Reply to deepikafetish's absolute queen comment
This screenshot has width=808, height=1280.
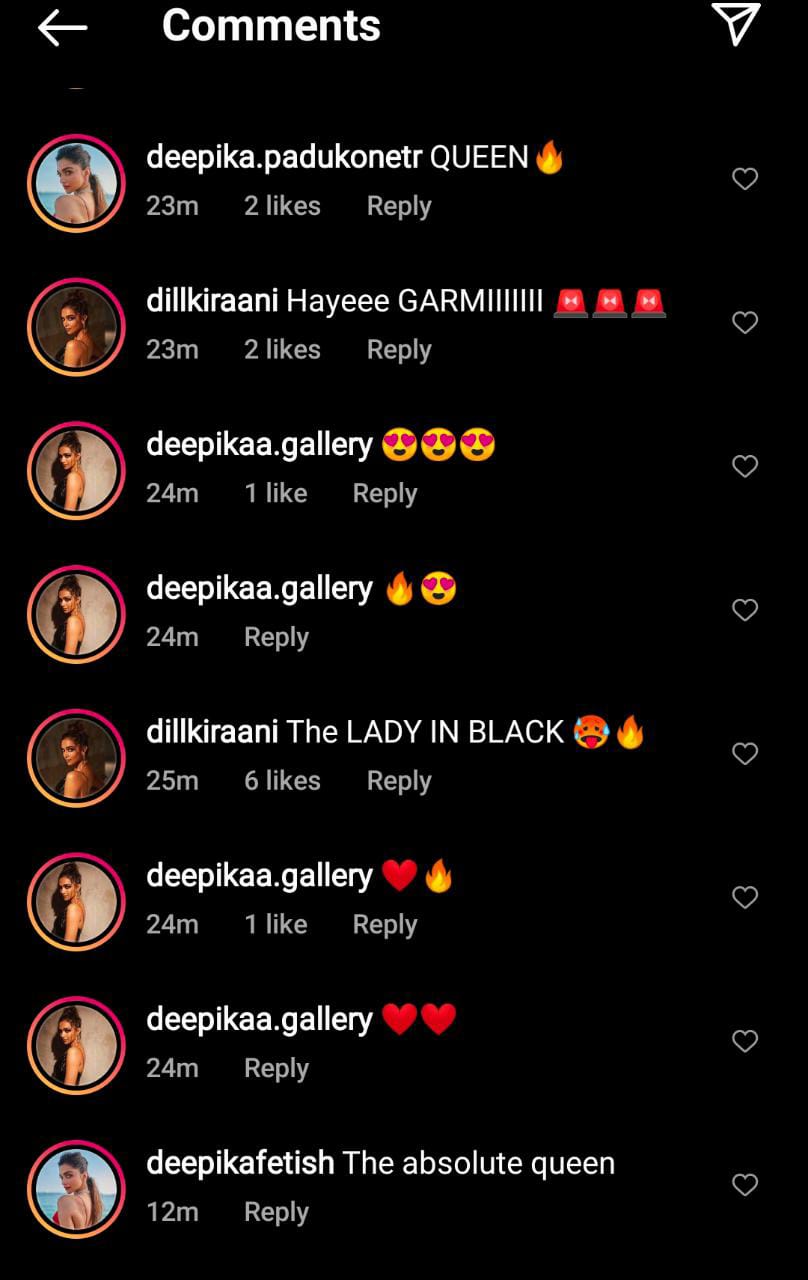[276, 1212]
